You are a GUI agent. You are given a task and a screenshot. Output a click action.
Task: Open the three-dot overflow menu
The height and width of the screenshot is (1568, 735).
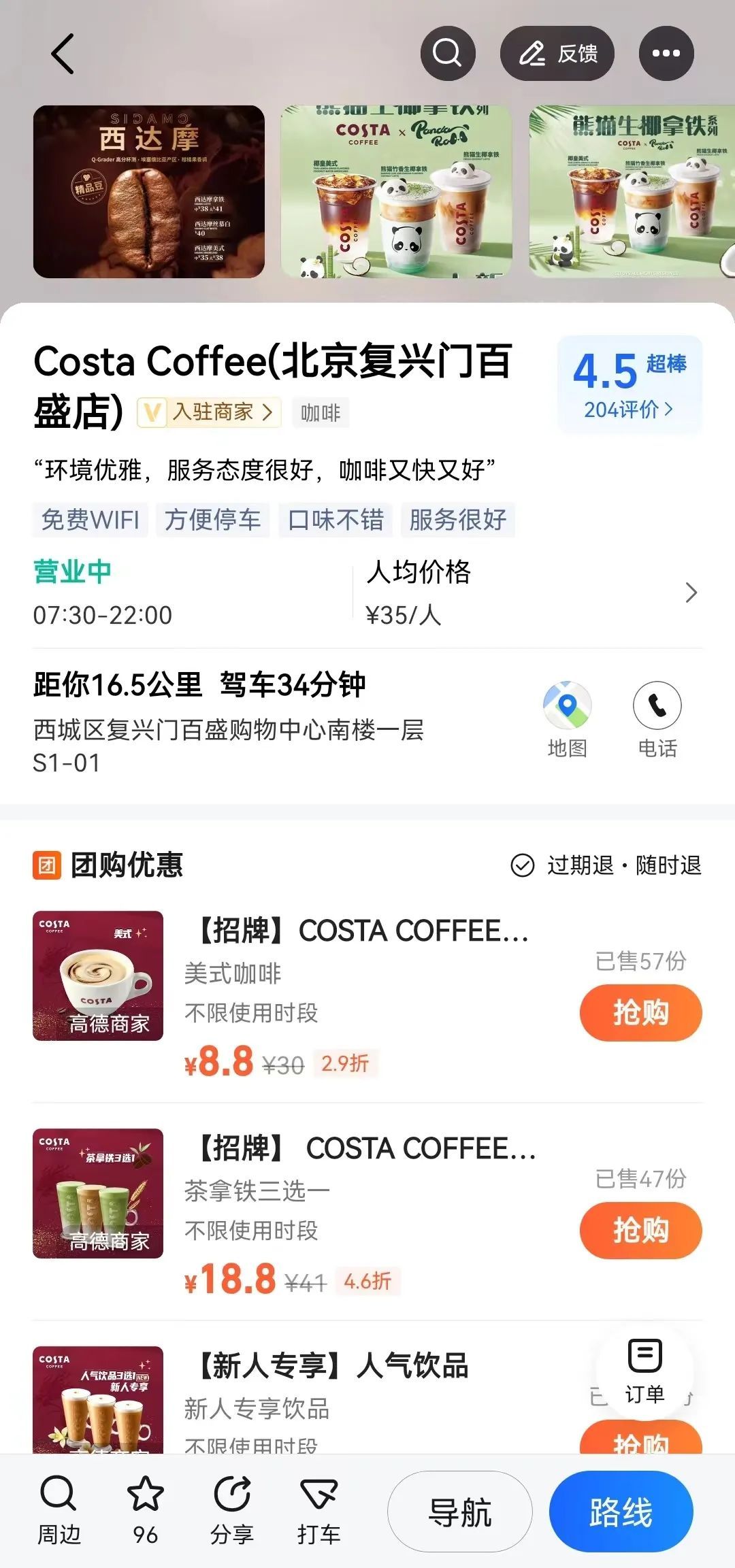pyautogui.click(x=666, y=54)
